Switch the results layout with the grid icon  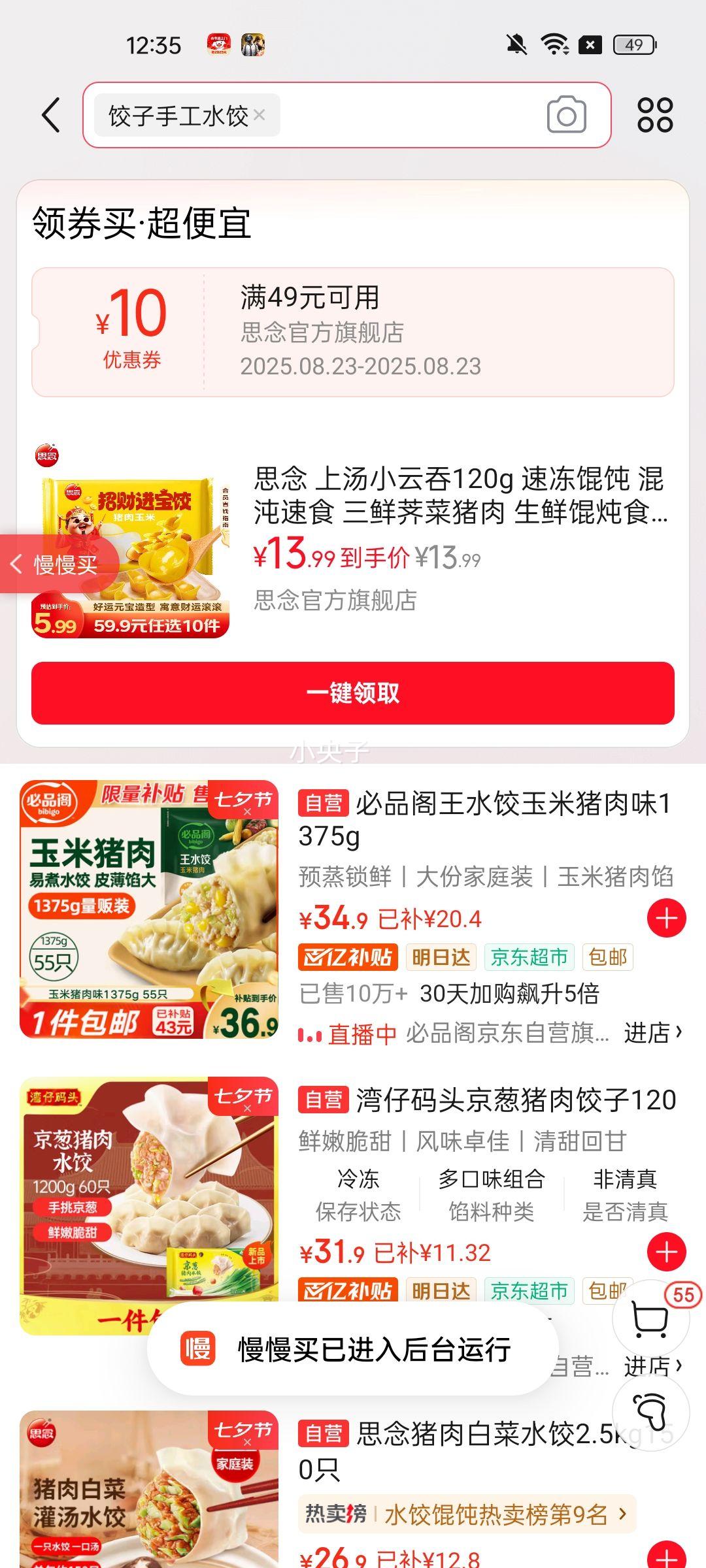(655, 116)
